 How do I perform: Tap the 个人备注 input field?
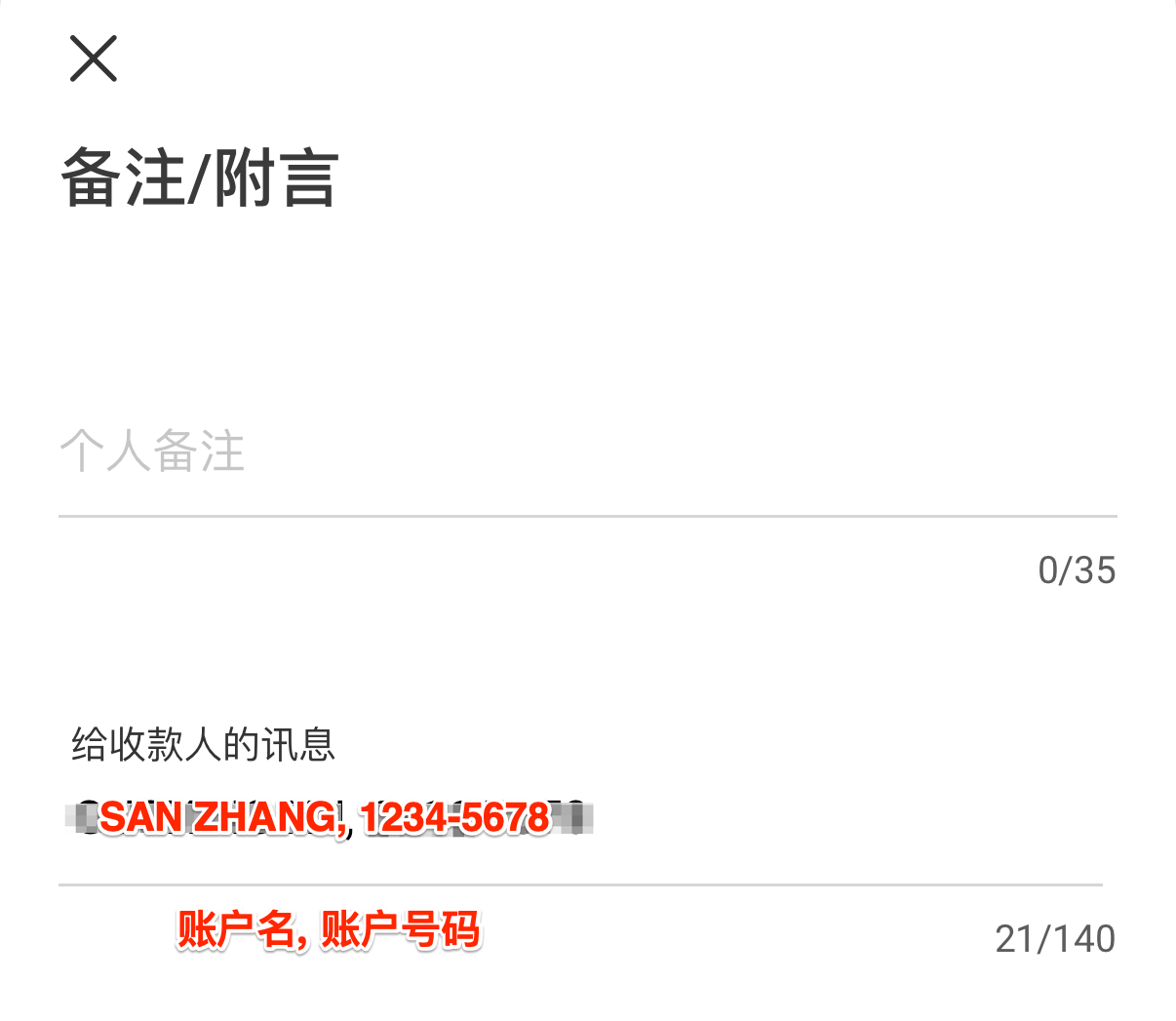click(x=585, y=453)
